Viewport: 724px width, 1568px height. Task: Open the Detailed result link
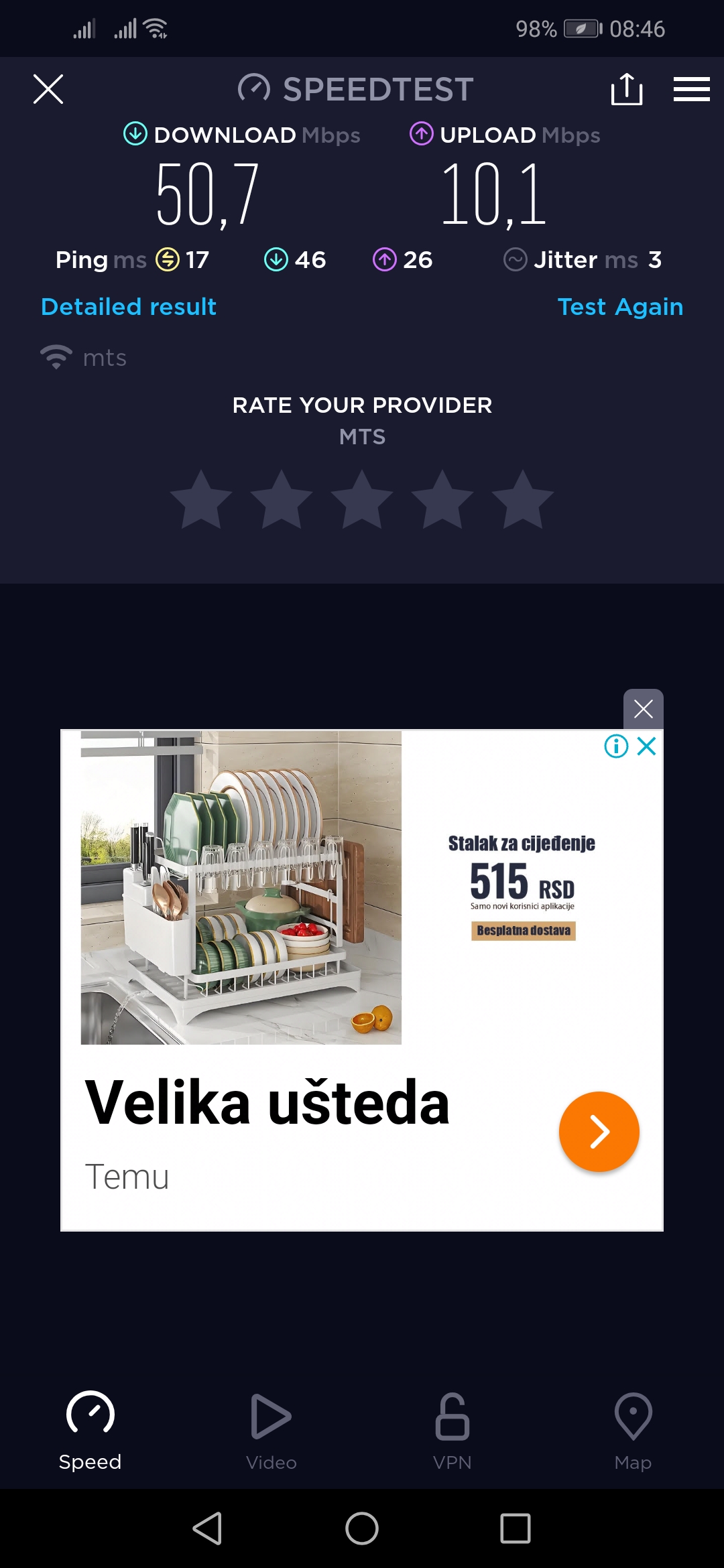tap(129, 307)
